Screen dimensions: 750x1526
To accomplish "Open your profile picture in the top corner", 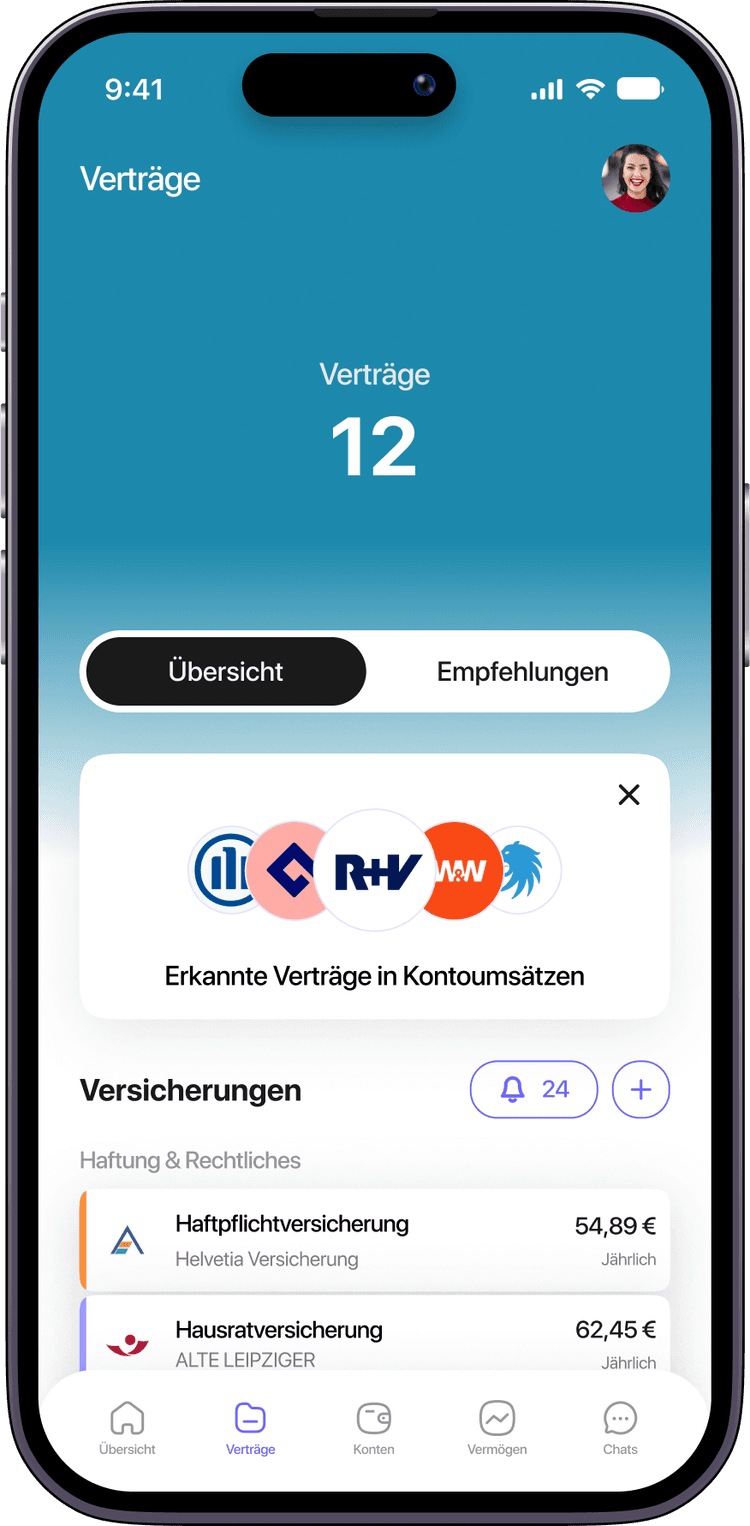I will (x=635, y=178).
